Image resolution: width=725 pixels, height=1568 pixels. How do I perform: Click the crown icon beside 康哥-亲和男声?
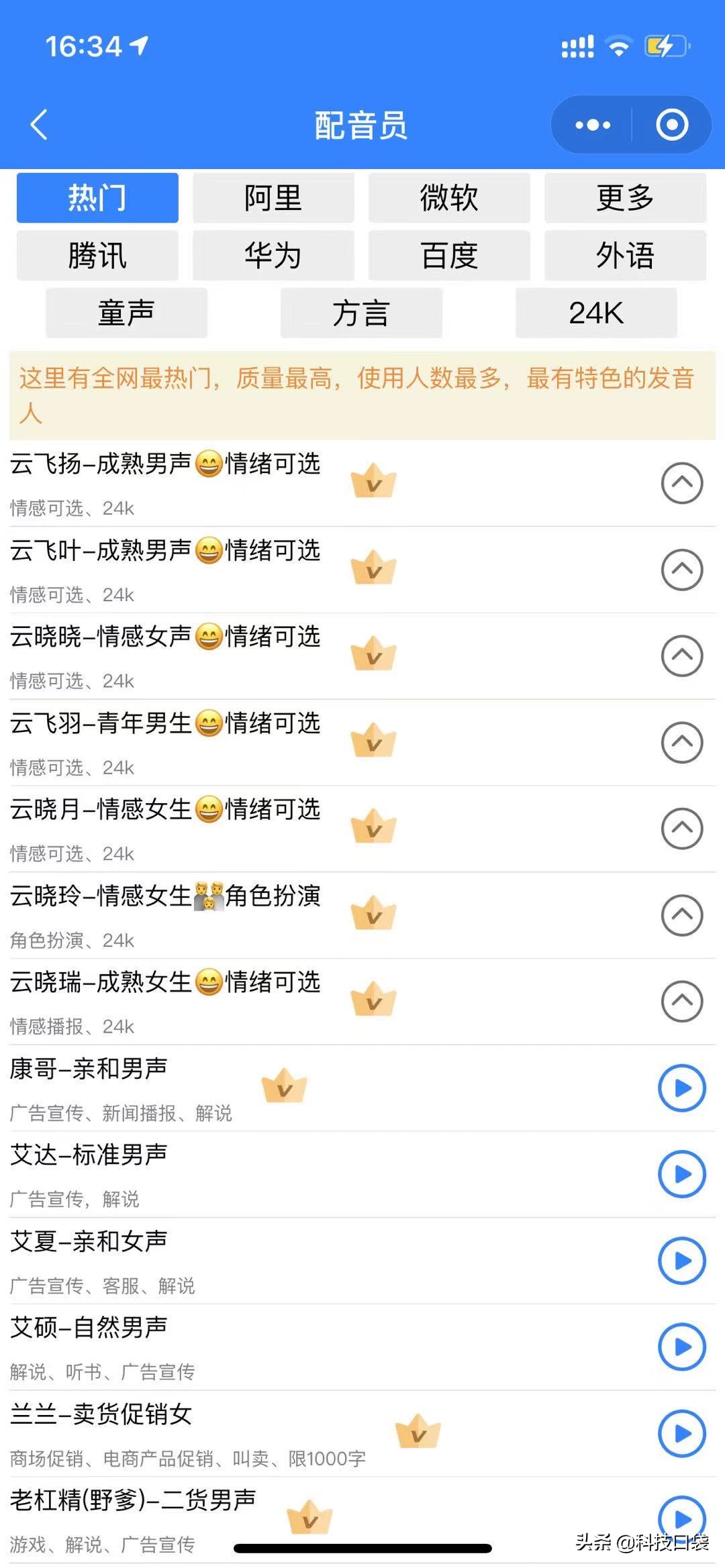285,1085
